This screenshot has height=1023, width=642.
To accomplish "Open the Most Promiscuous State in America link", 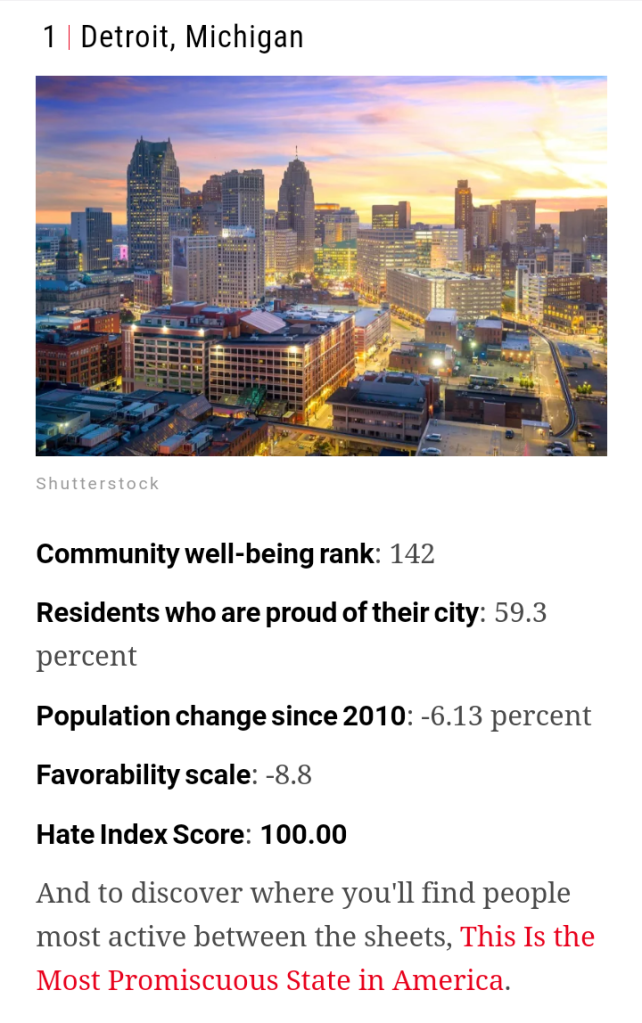I will click(269, 980).
